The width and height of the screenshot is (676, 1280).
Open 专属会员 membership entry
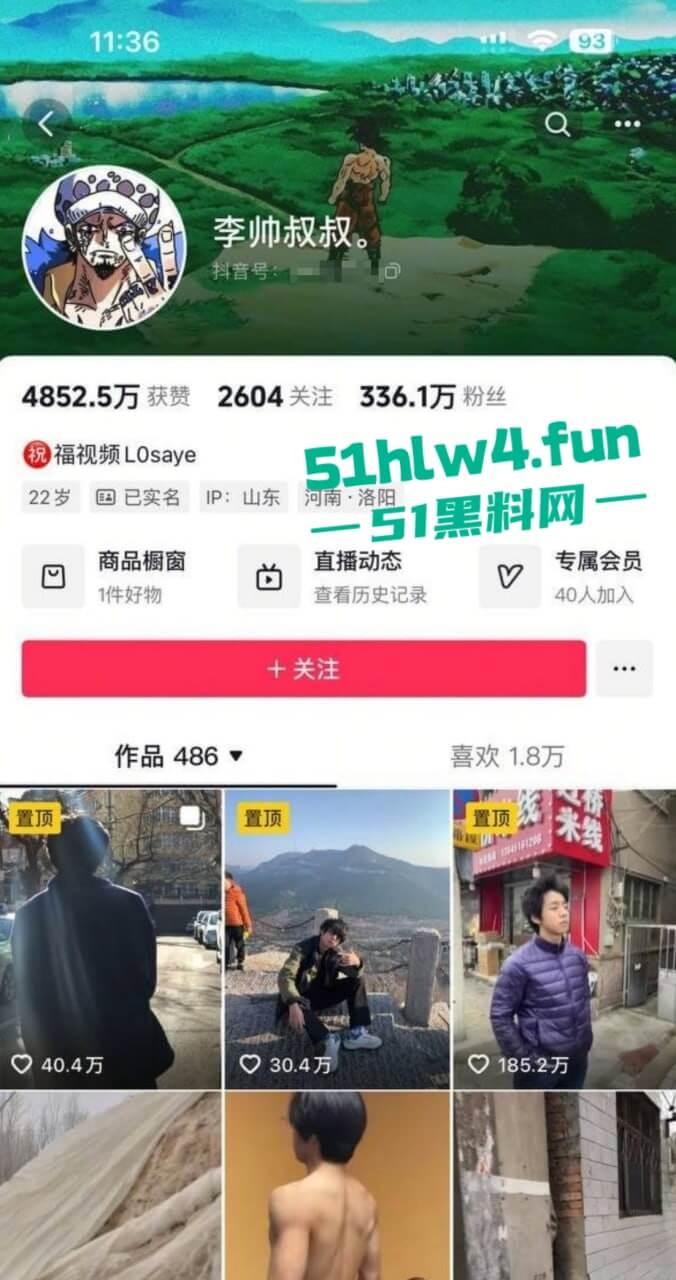click(570, 576)
